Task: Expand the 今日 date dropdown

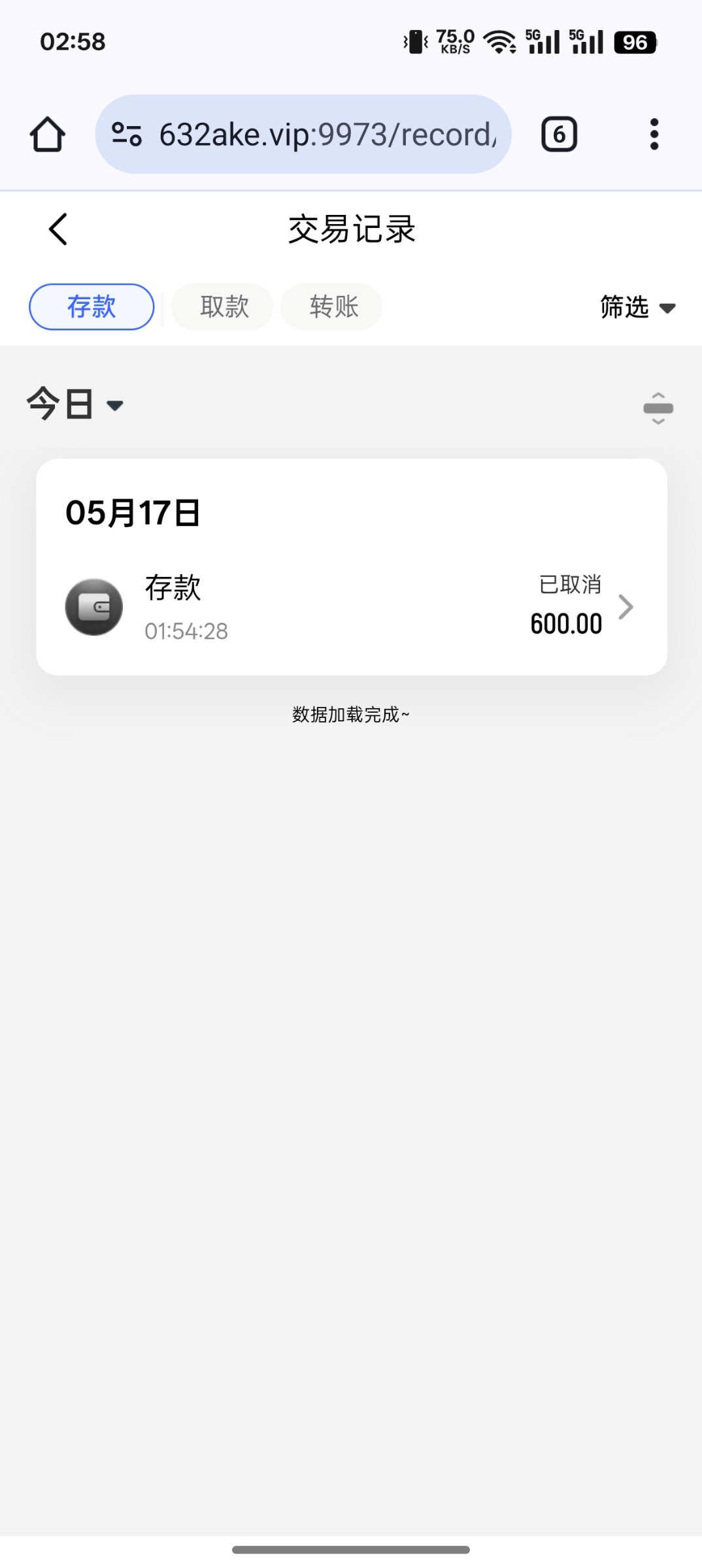Action: tap(75, 404)
